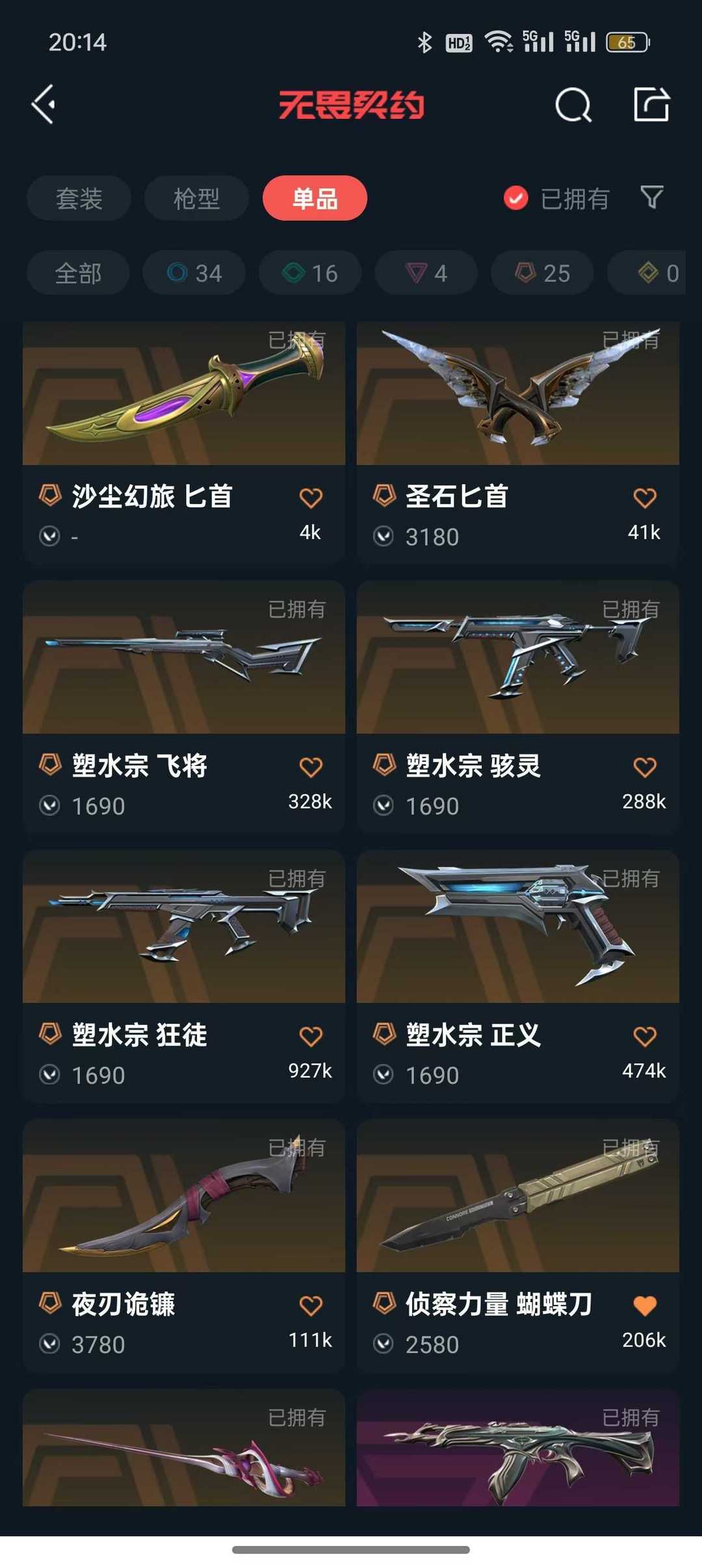Tap the back arrow to leave the shop

coord(44,105)
